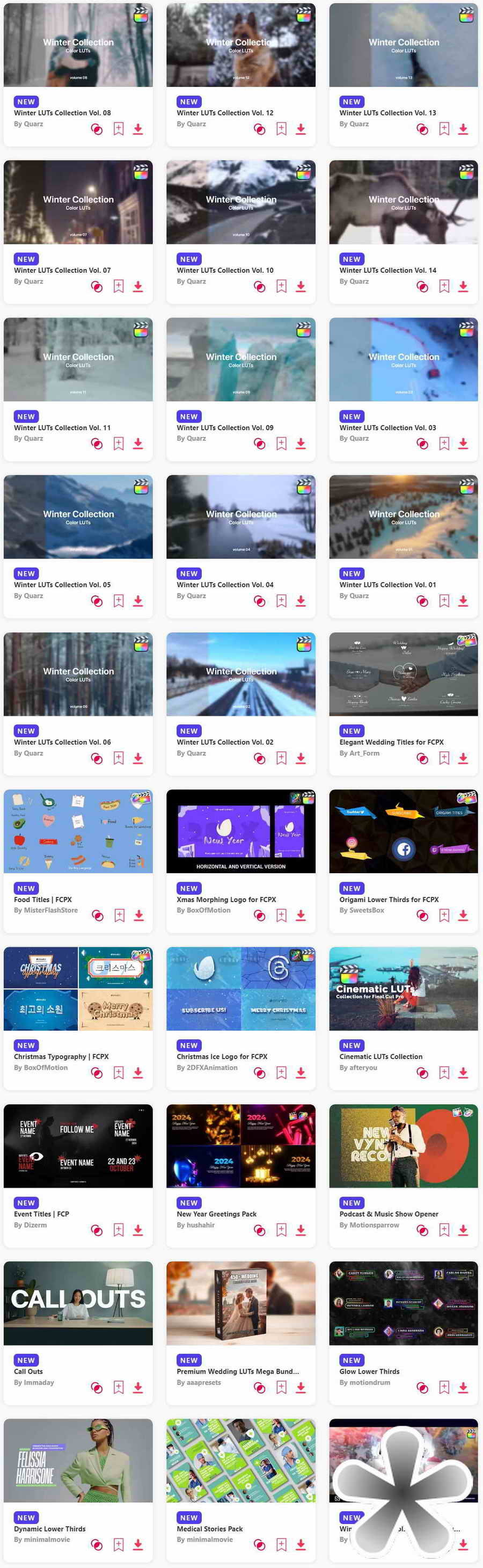Bookmark Xmas Morphing Logo for FCPX
The image size is (483, 1568).
281,915
